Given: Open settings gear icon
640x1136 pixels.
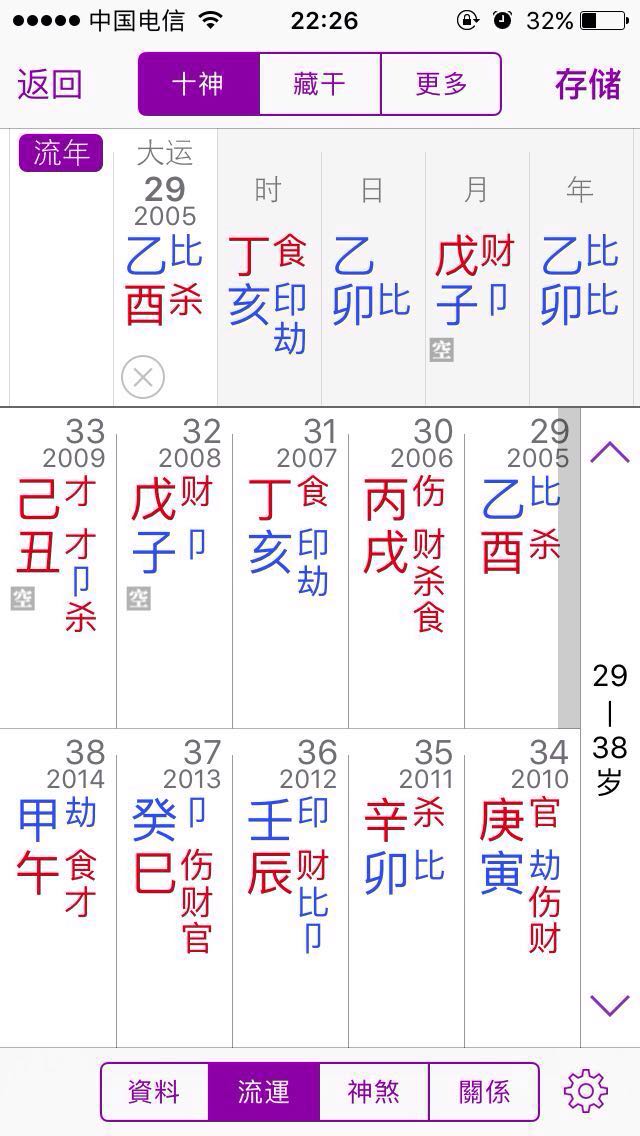Looking at the screenshot, I should [586, 1091].
